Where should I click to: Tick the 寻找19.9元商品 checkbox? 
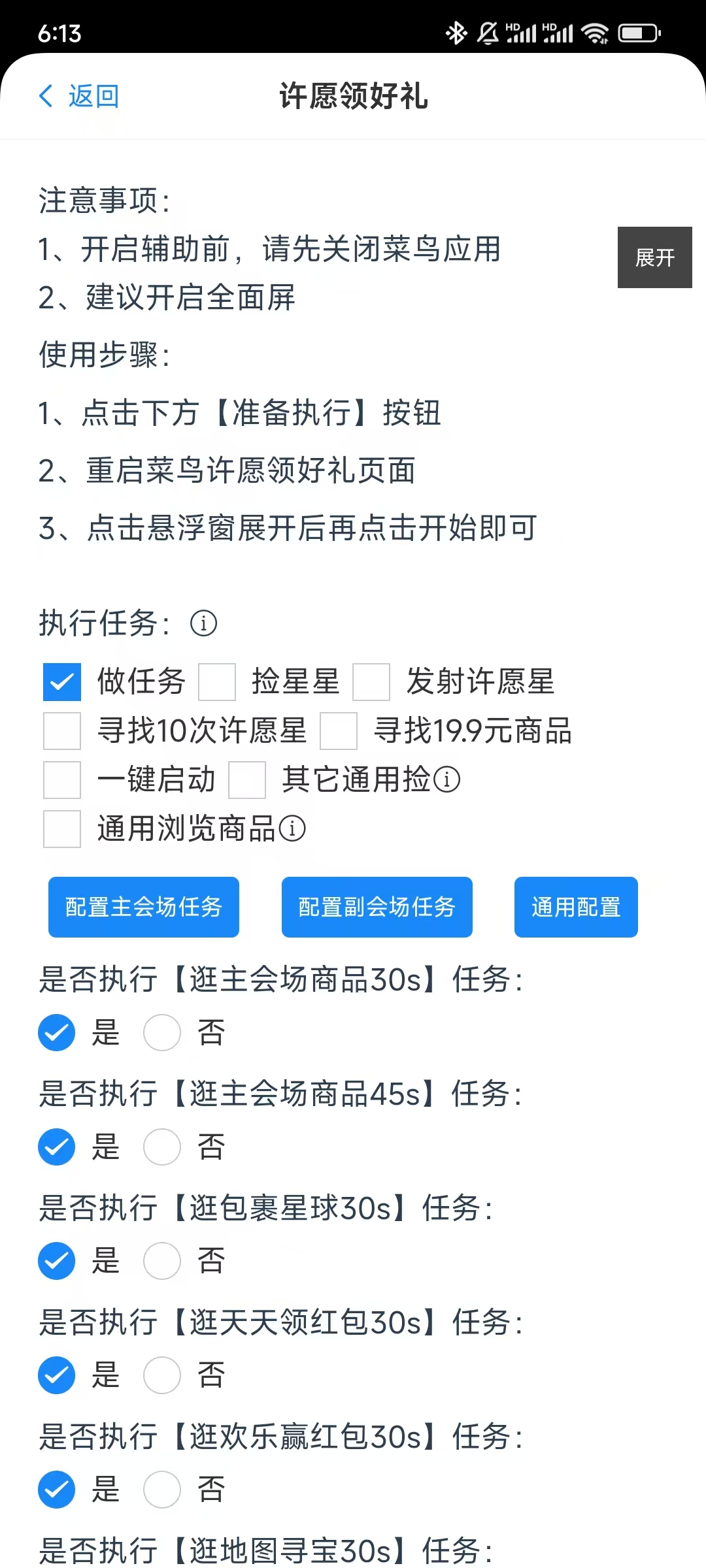339,731
